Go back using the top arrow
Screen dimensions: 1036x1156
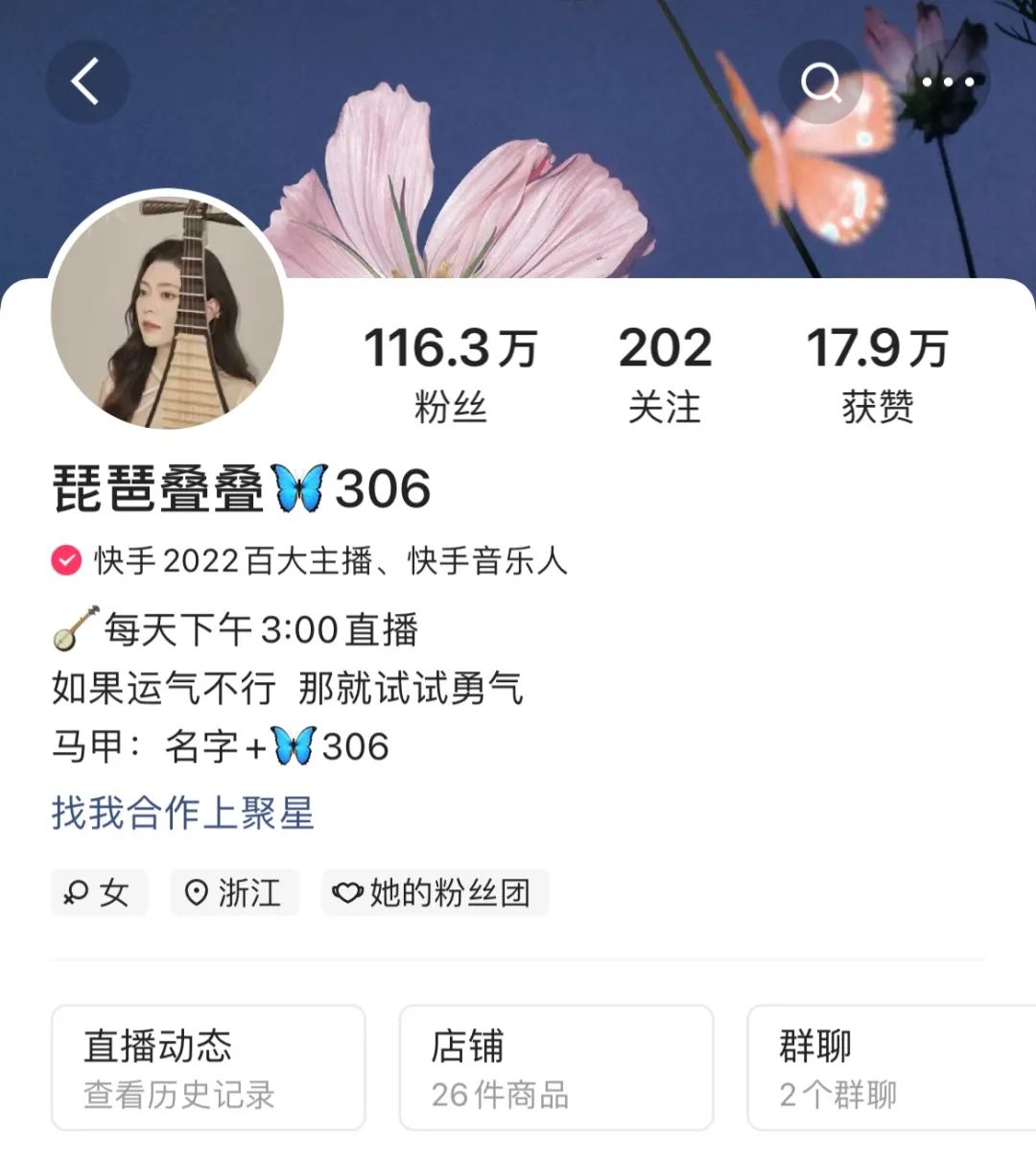point(86,82)
